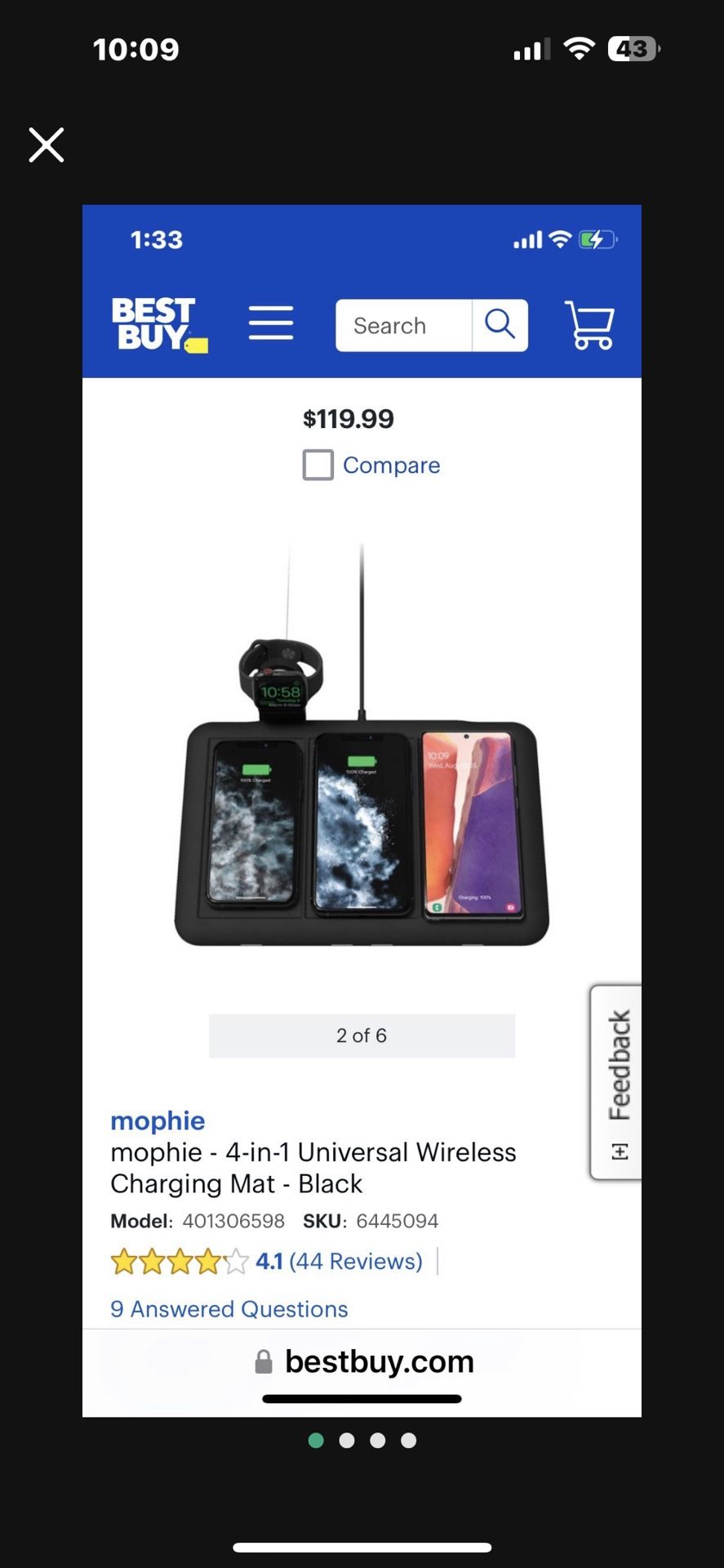Select the active green carousel dot
Image resolution: width=724 pixels, height=1568 pixels.
(316, 1441)
